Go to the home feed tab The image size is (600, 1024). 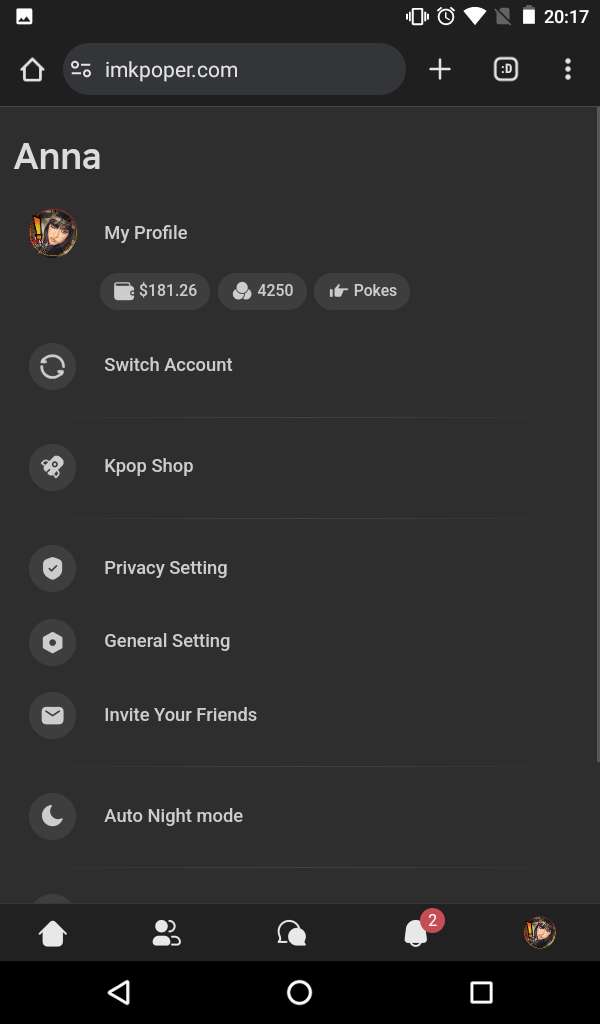click(x=52, y=933)
